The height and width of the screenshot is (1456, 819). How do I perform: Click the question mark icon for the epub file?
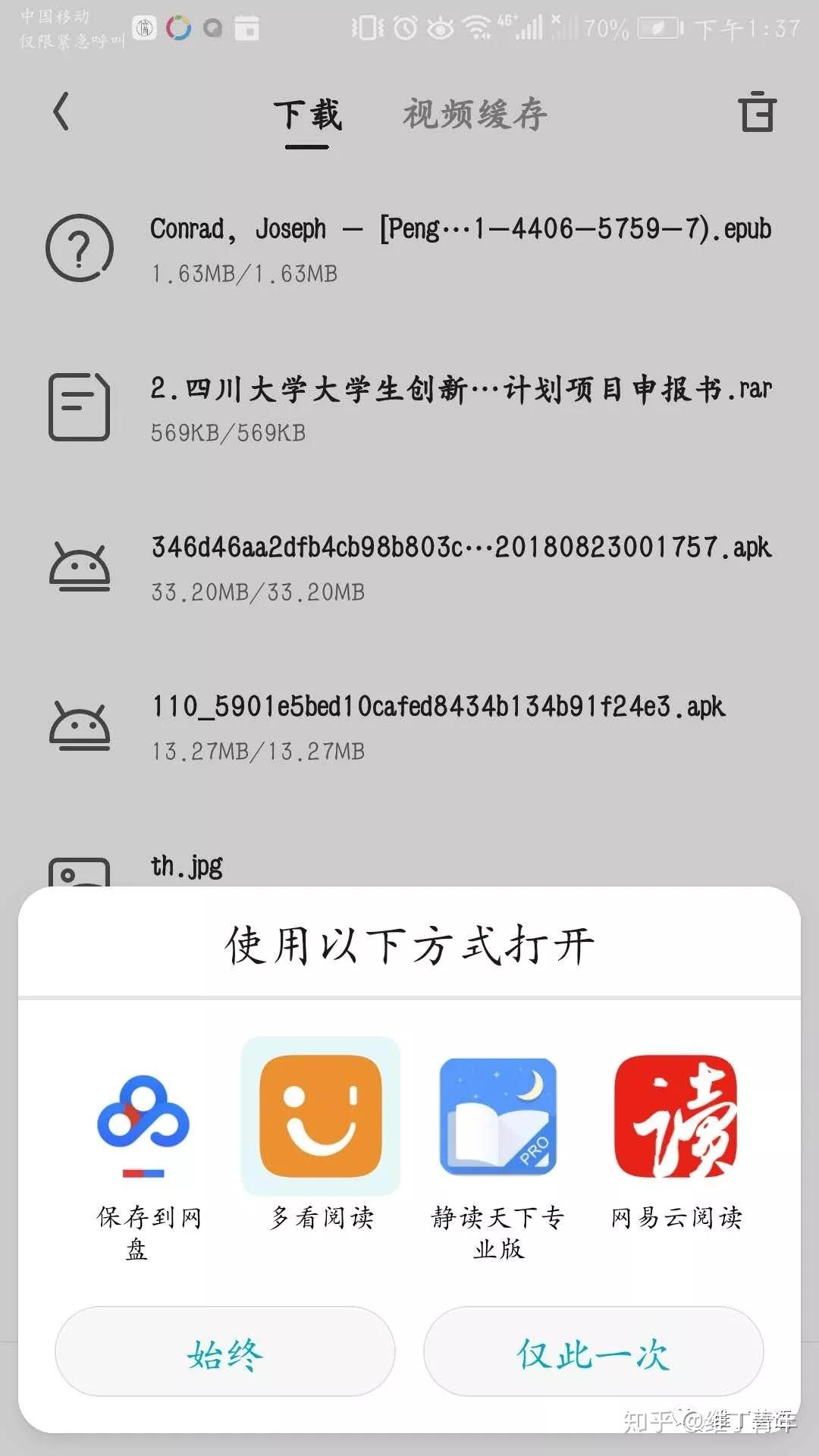pyautogui.click(x=80, y=249)
